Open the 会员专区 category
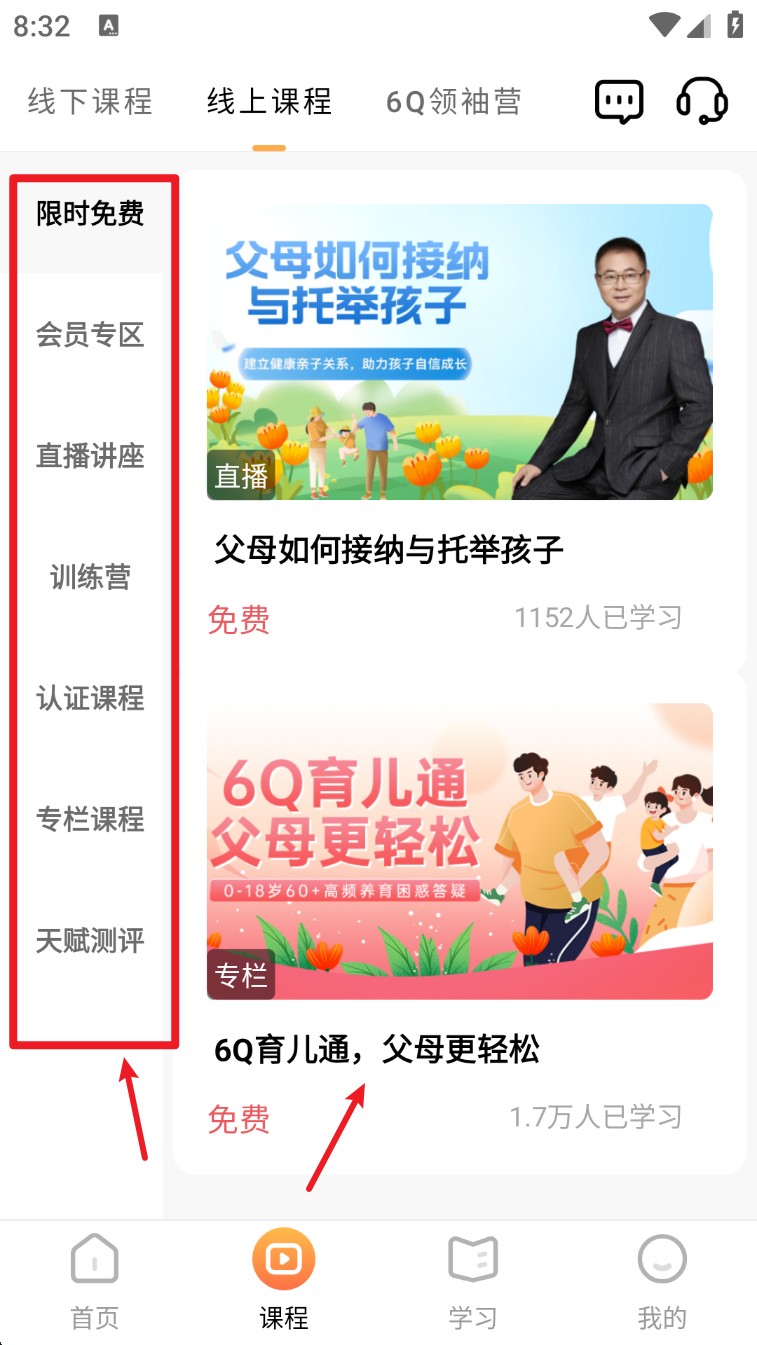Viewport: 757px width, 1345px height. click(x=90, y=335)
